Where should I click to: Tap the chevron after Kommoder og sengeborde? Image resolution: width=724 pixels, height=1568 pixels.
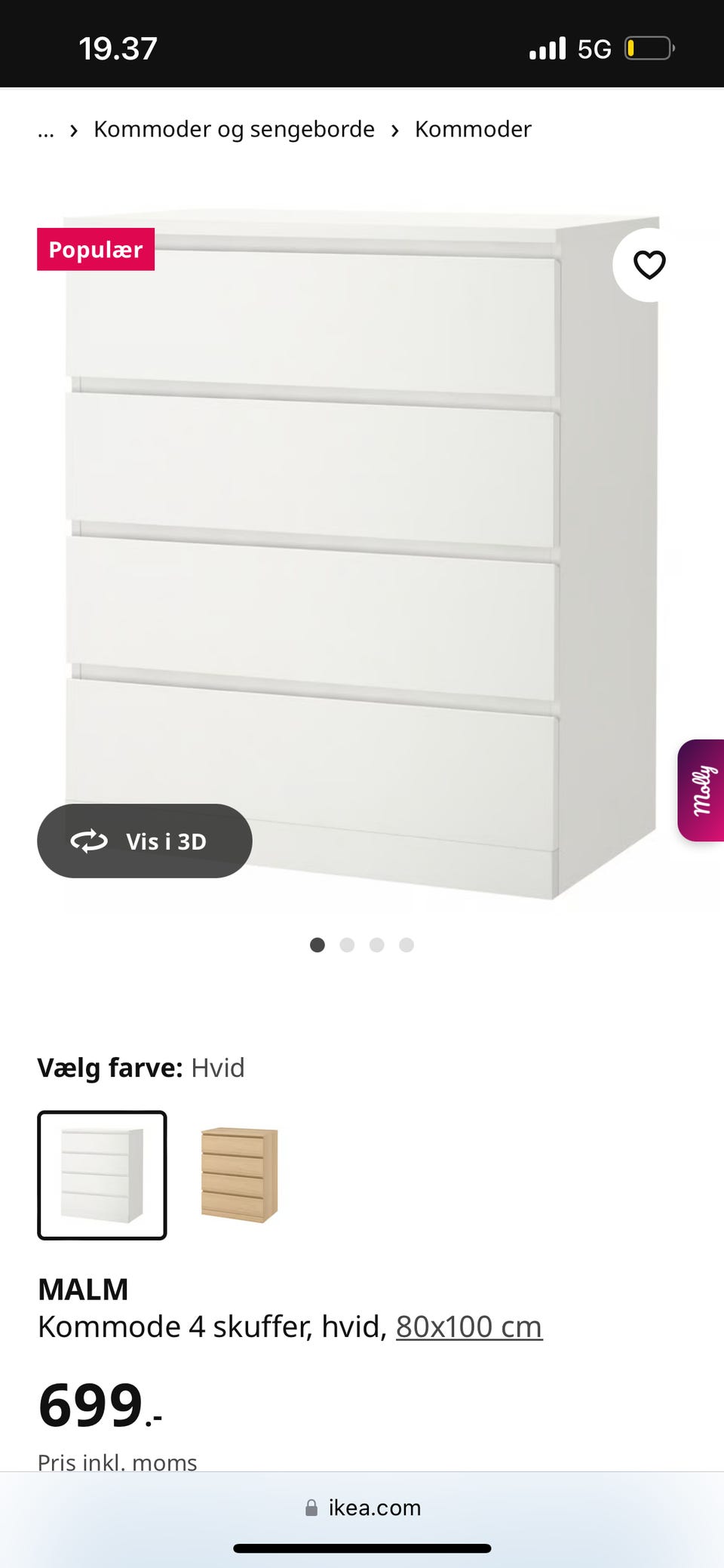pos(394,130)
